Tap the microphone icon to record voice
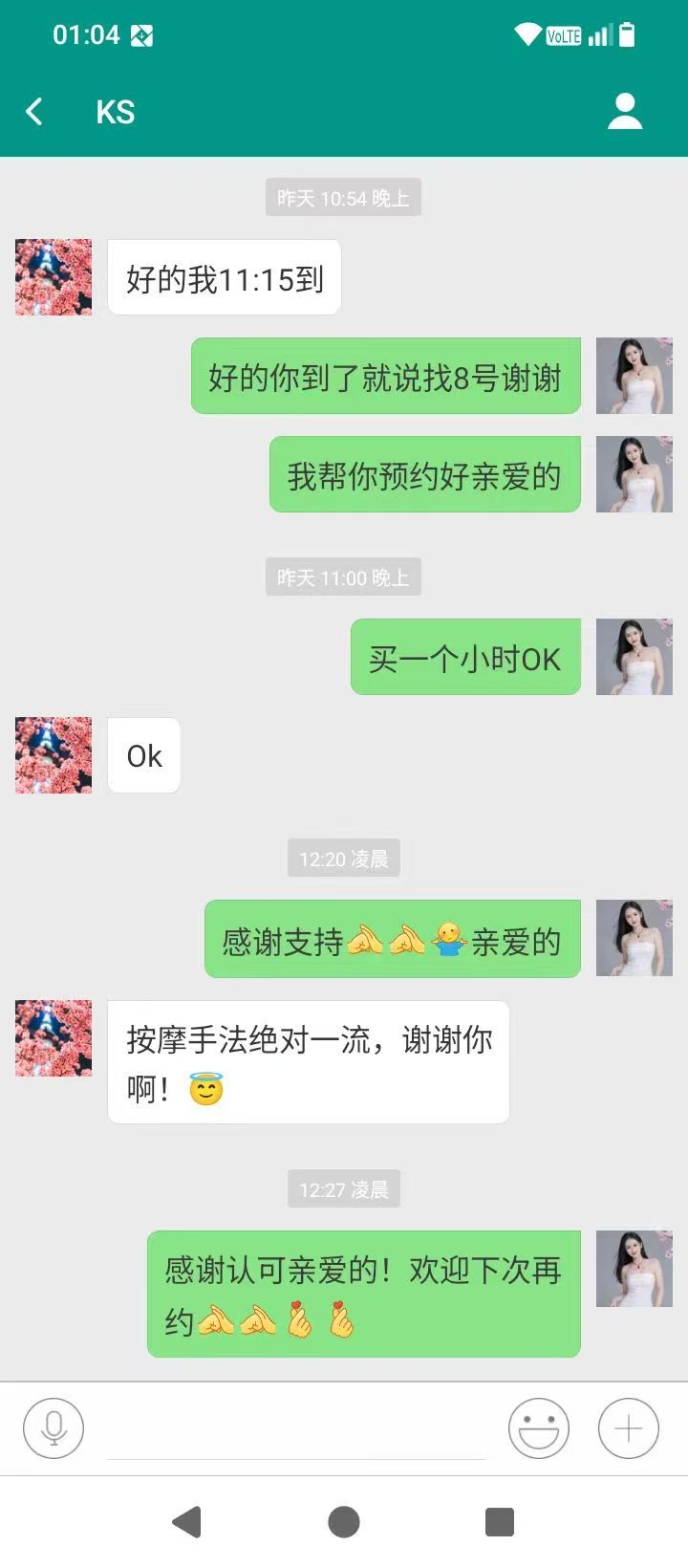 pyautogui.click(x=54, y=1427)
